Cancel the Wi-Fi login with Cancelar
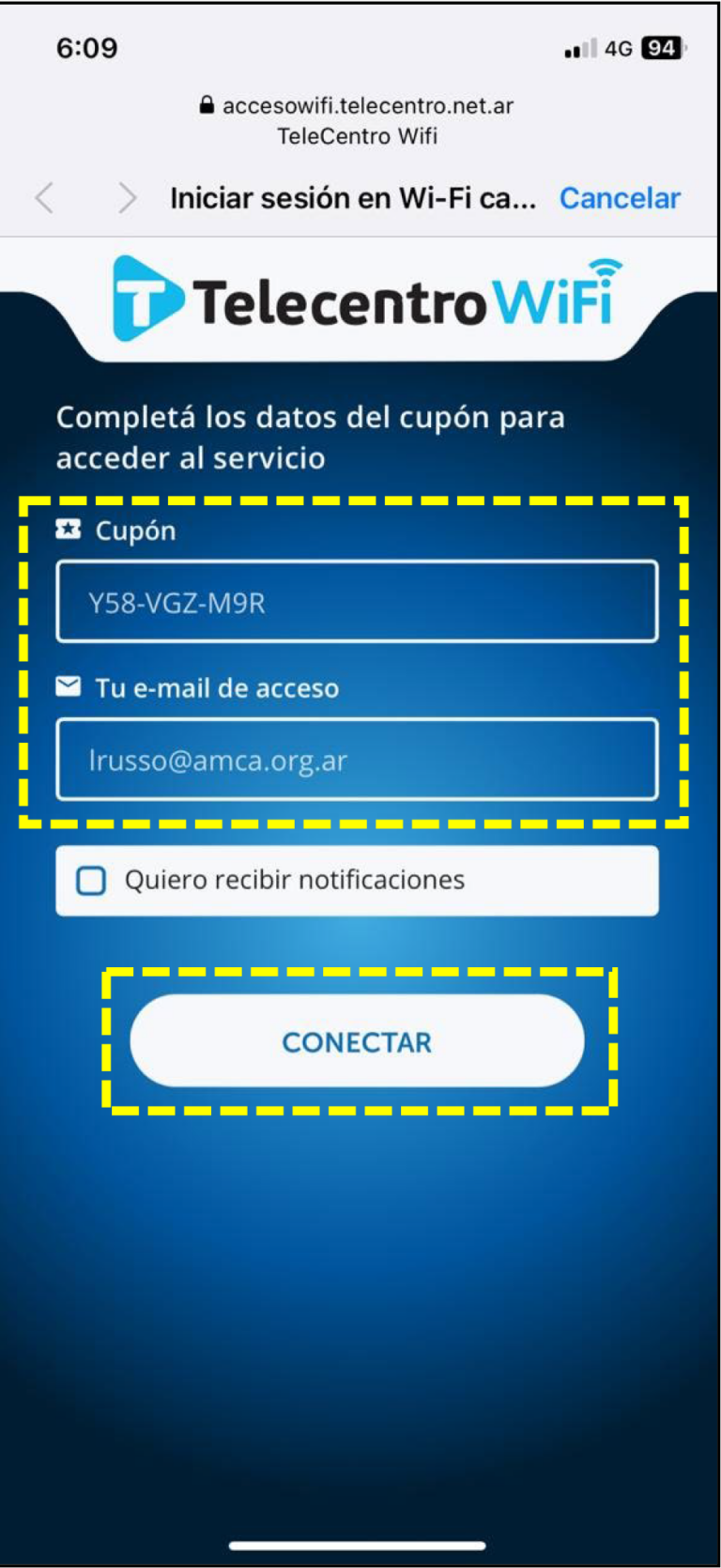 pyautogui.click(x=620, y=197)
